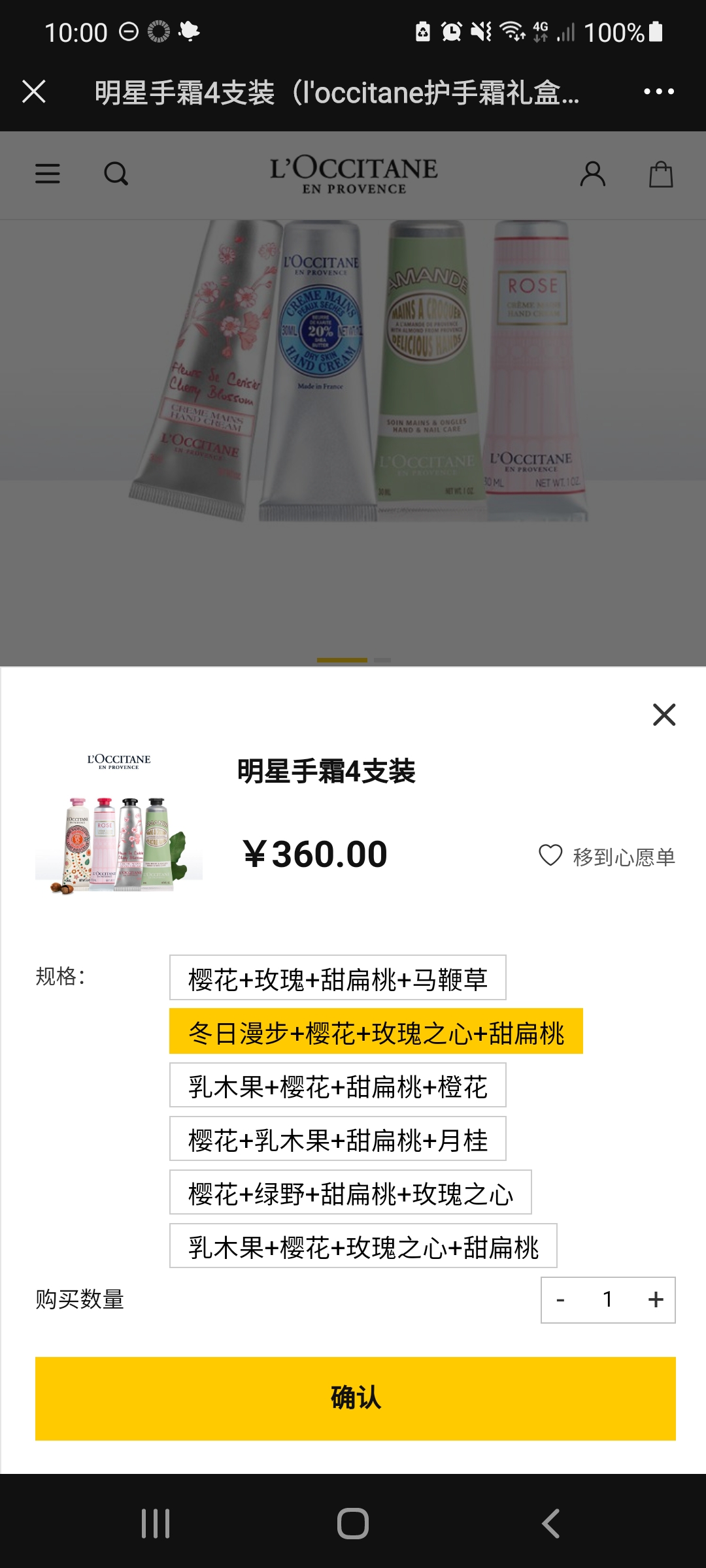Increase purchase quantity with plus
The width and height of the screenshot is (706, 1568).
[x=655, y=1299]
